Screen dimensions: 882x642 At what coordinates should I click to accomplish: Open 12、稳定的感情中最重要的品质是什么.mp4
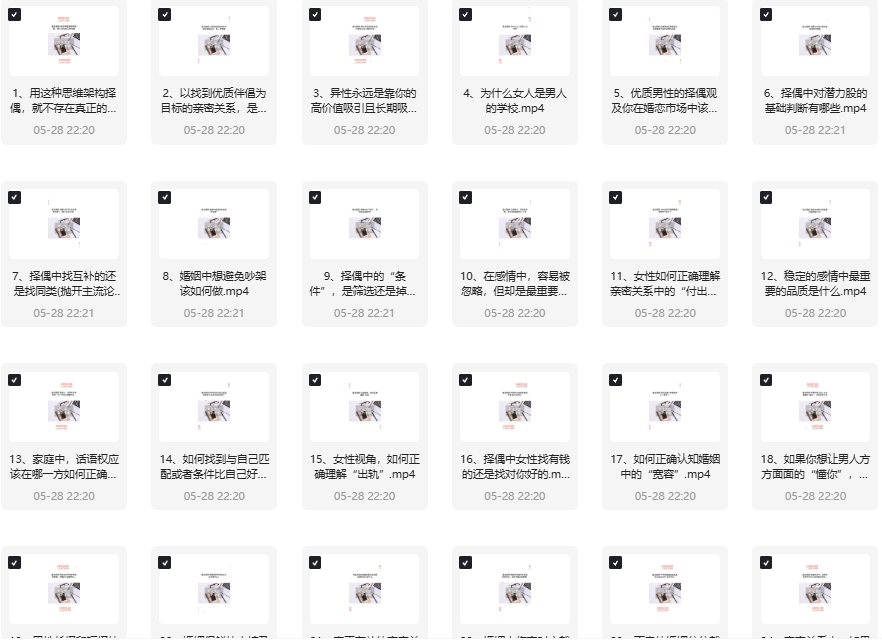click(814, 225)
